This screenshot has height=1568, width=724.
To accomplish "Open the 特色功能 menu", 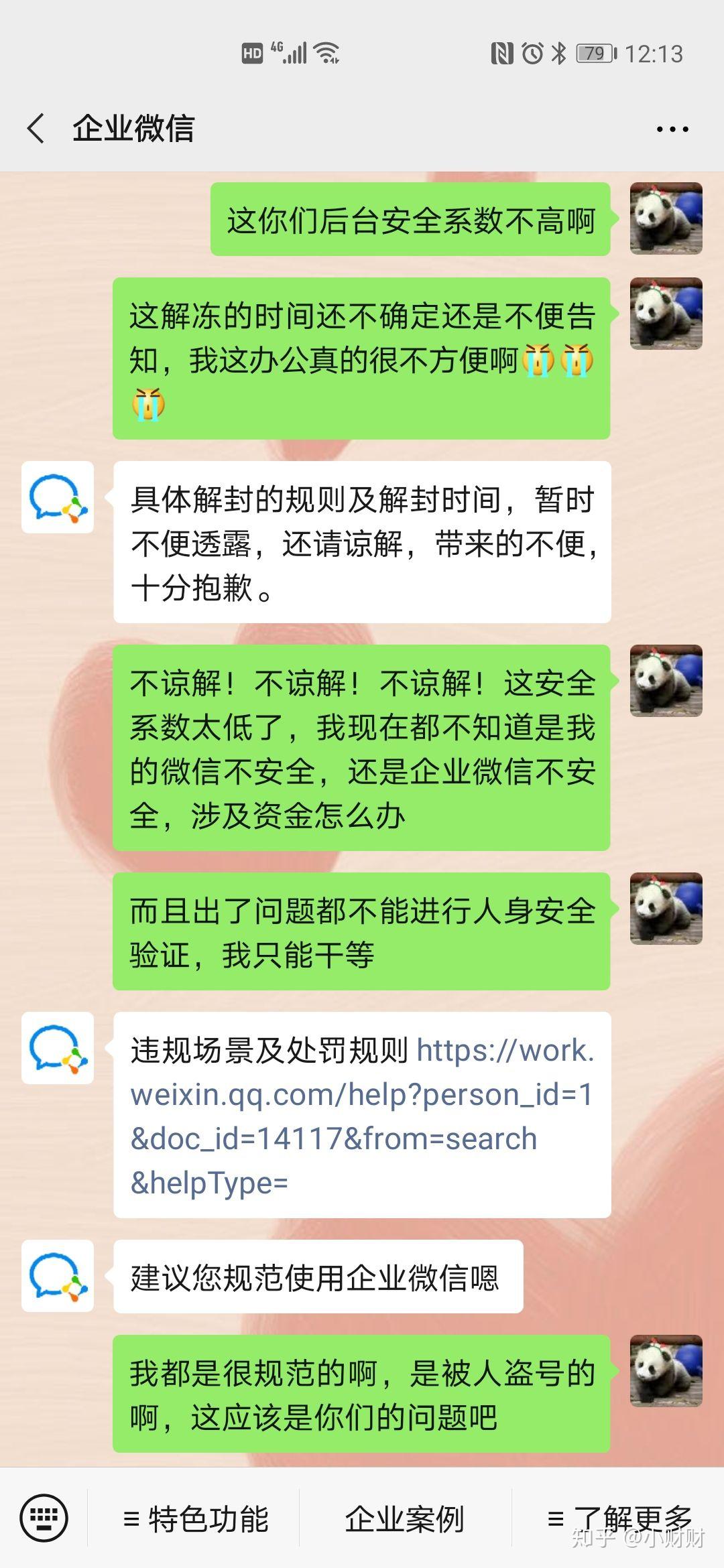I will coord(196,1519).
